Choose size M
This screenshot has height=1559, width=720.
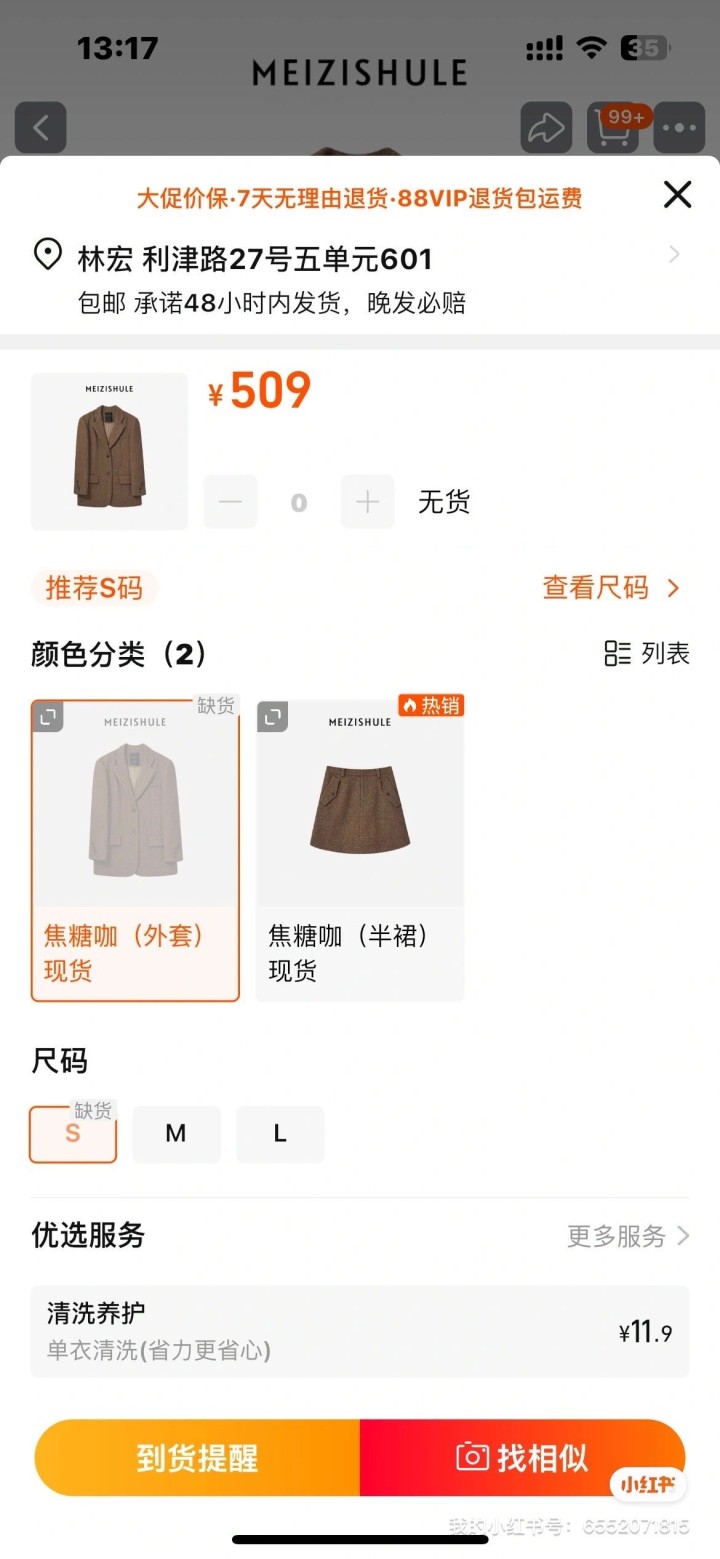(176, 1134)
